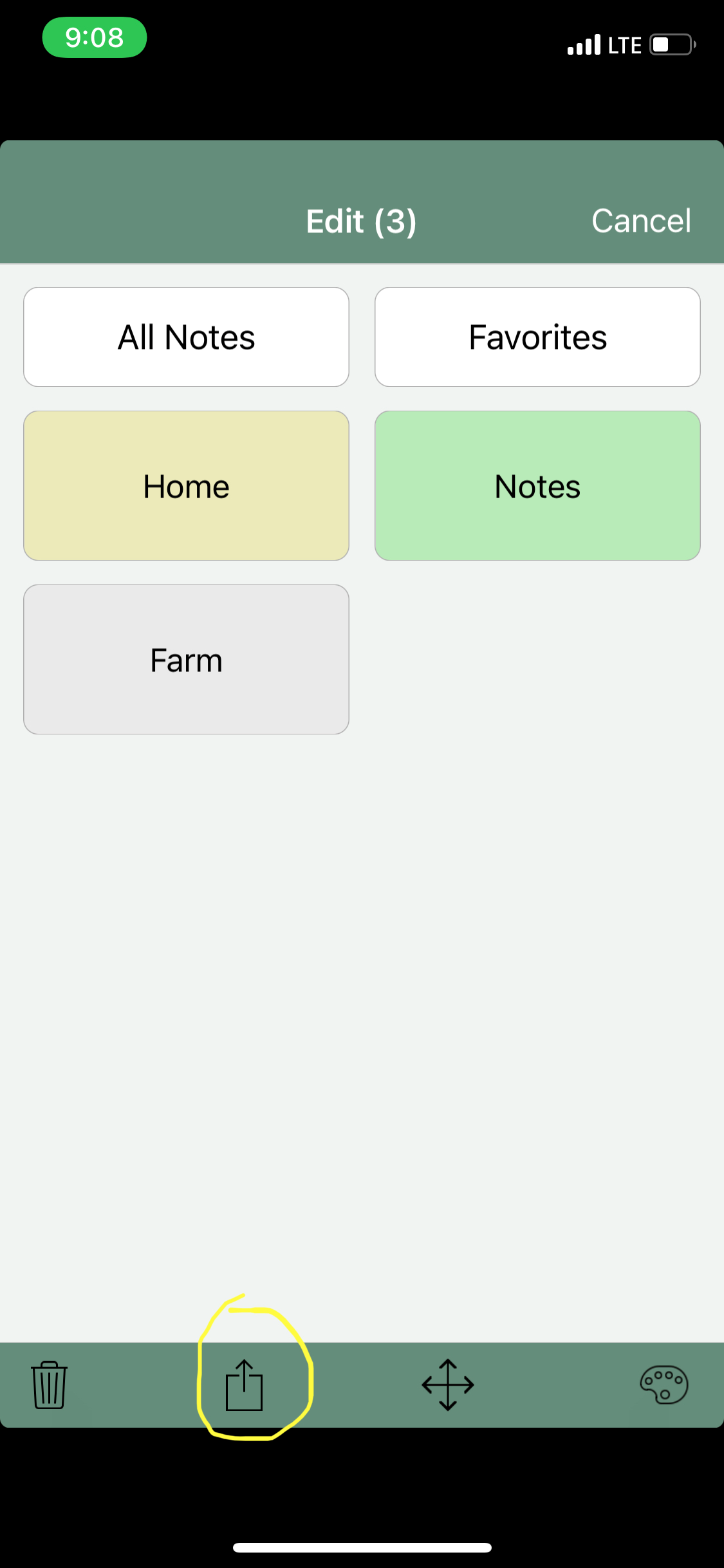The height and width of the screenshot is (1568, 724).
Task: Tap the Edit (3) title
Action: click(362, 221)
